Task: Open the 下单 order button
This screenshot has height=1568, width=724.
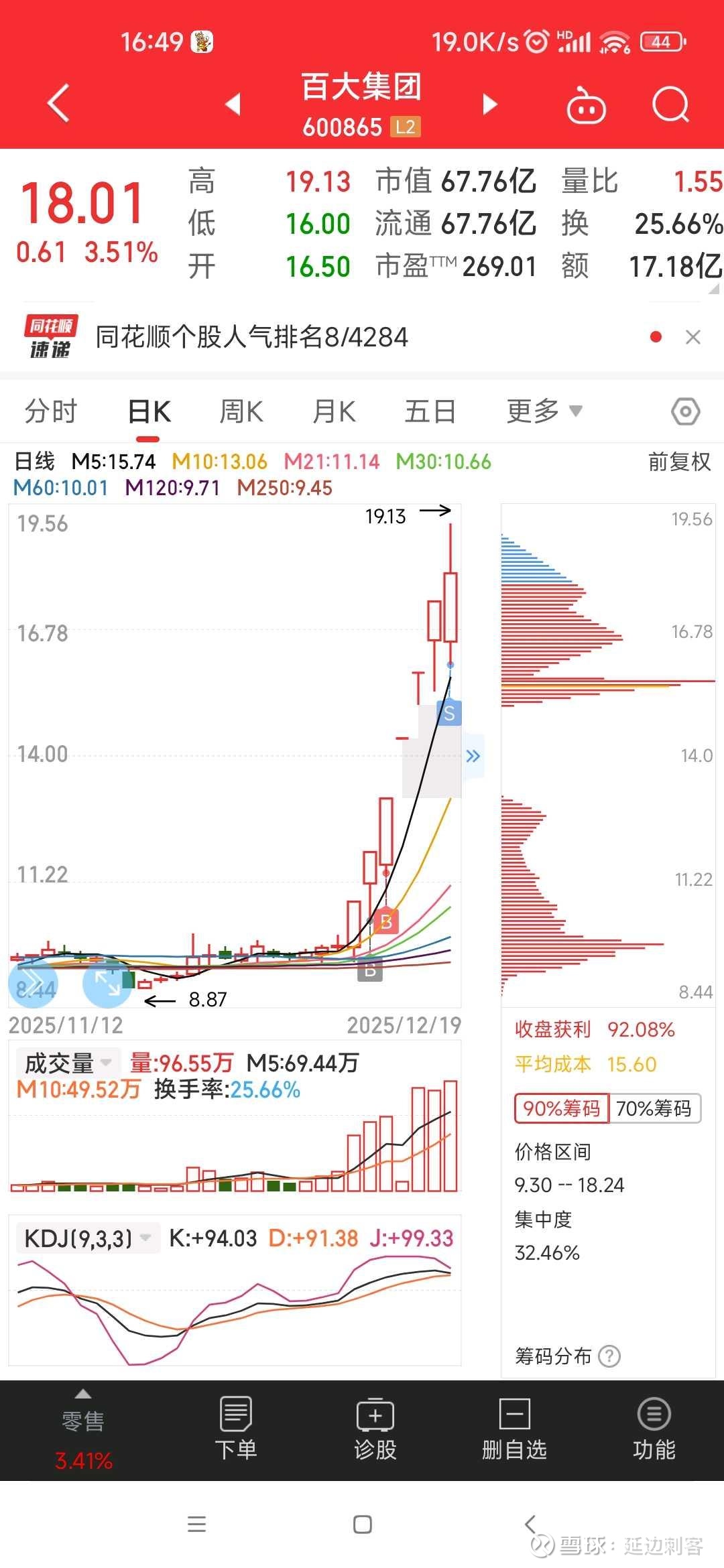Action: click(x=235, y=1428)
